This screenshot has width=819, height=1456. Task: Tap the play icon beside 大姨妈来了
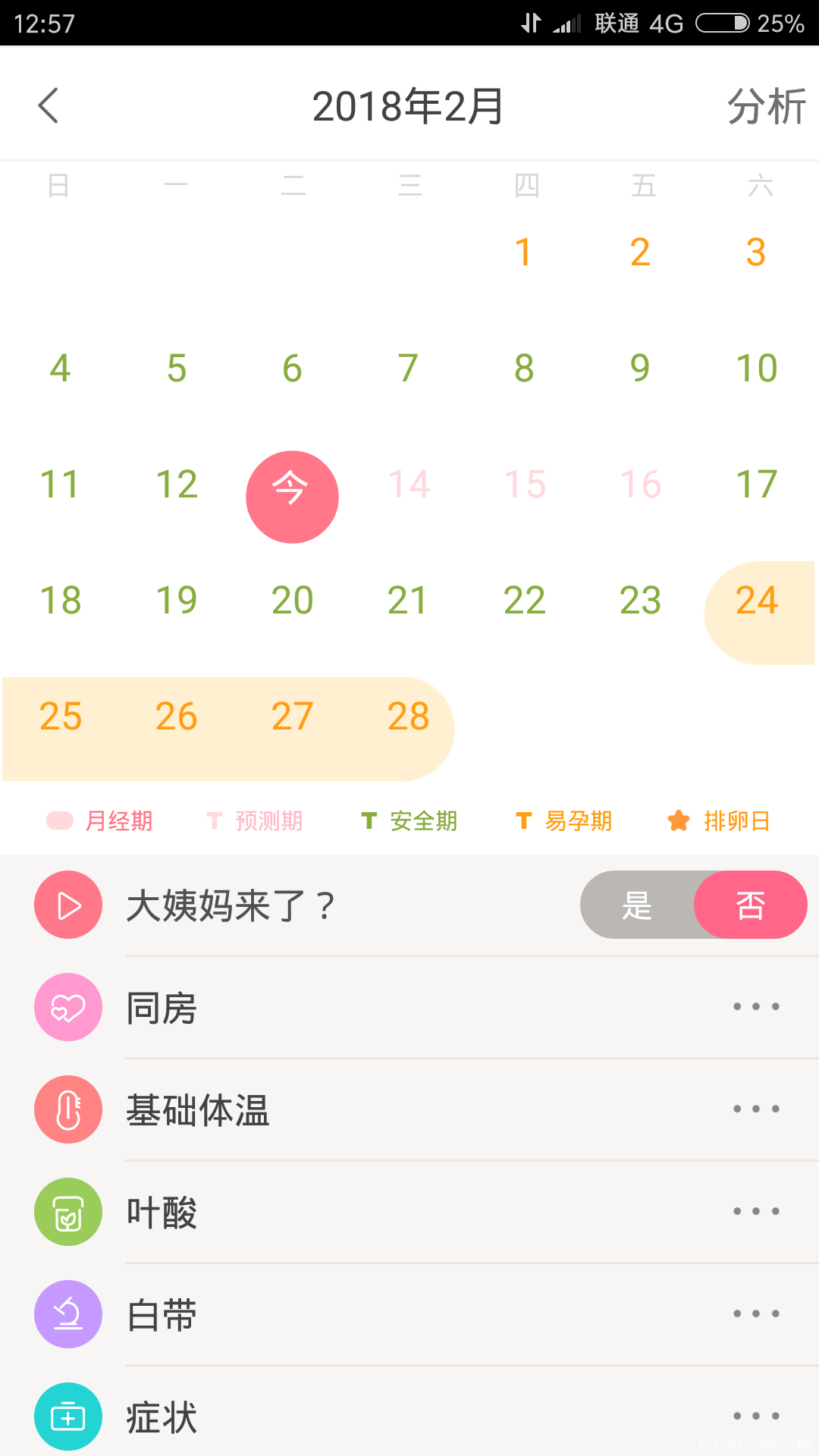(68, 904)
